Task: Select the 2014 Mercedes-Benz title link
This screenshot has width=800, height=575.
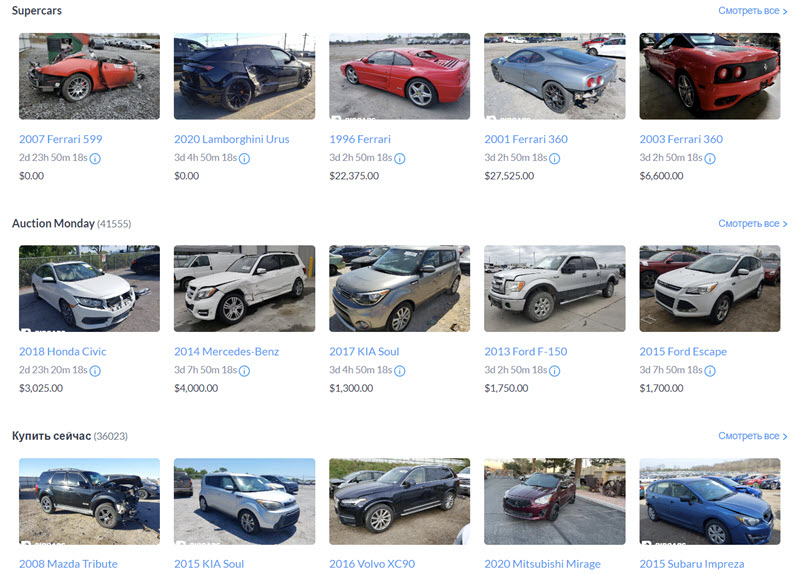Action: [x=226, y=352]
